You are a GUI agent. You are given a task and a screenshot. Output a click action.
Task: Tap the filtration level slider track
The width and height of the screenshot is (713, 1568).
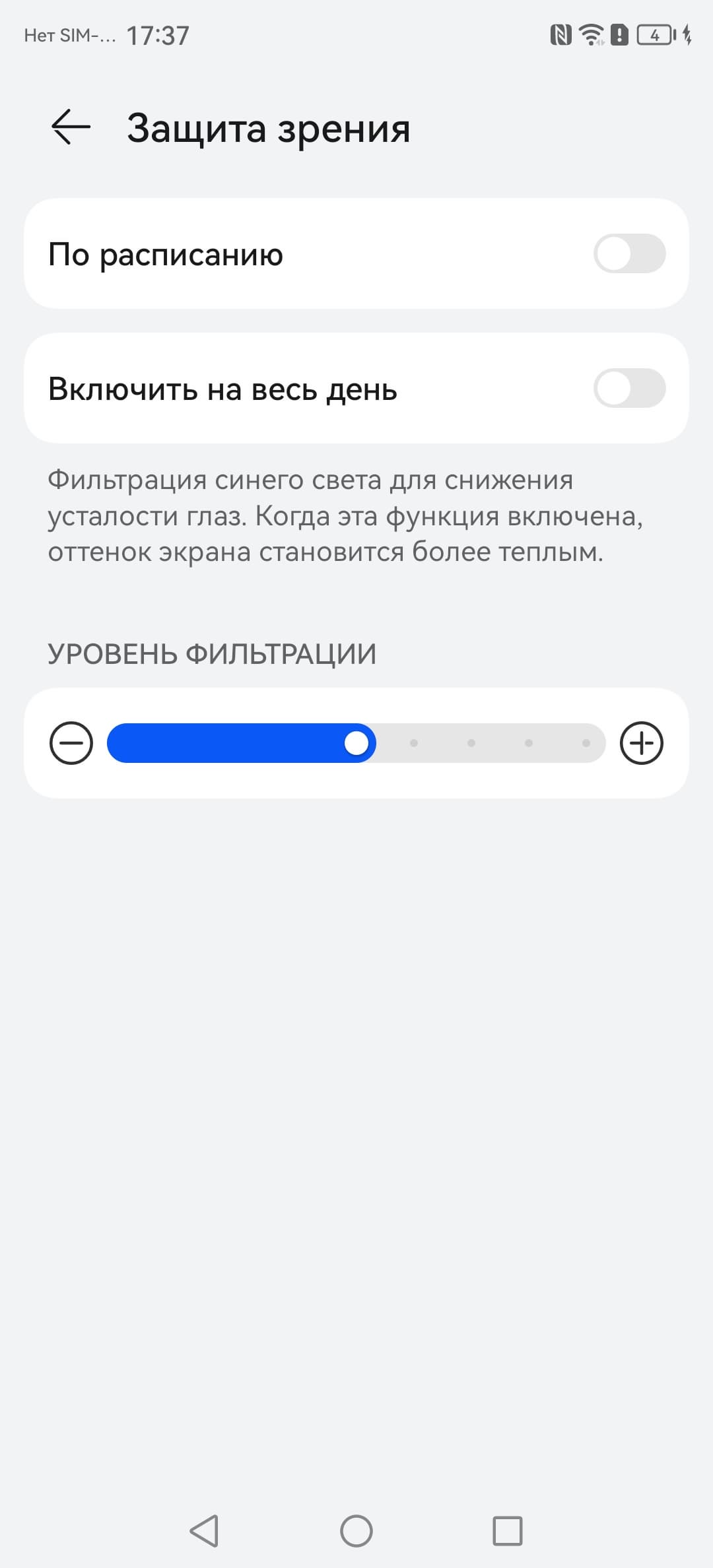coord(356,743)
